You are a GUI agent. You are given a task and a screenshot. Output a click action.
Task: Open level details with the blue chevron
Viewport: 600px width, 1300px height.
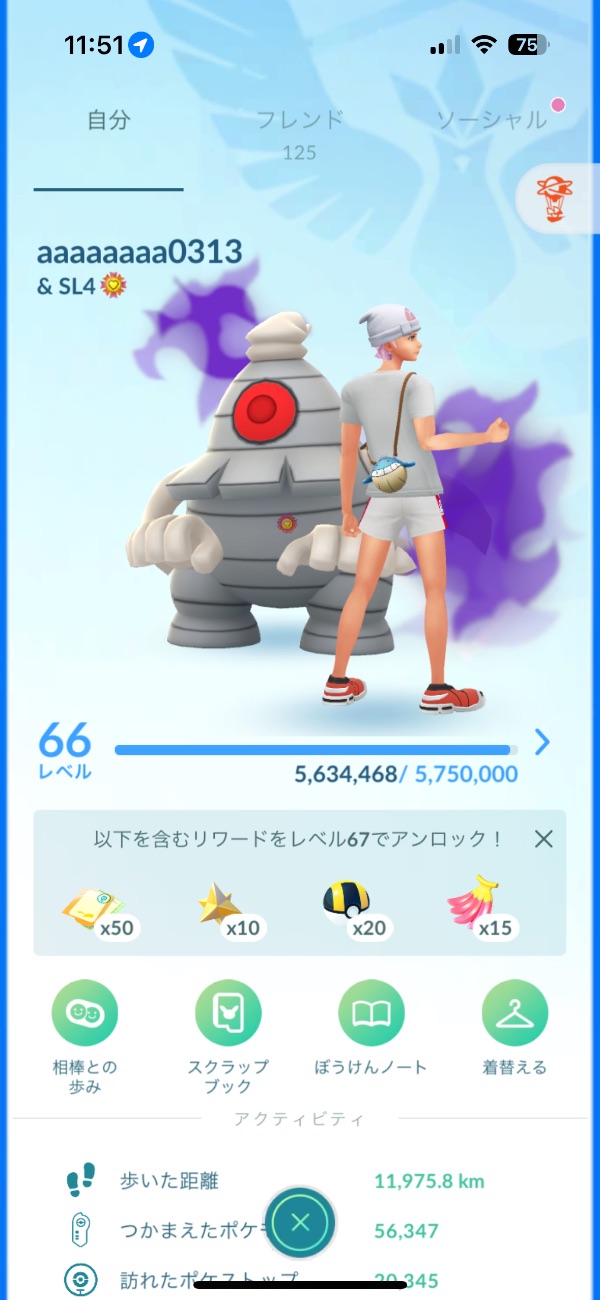coord(542,742)
